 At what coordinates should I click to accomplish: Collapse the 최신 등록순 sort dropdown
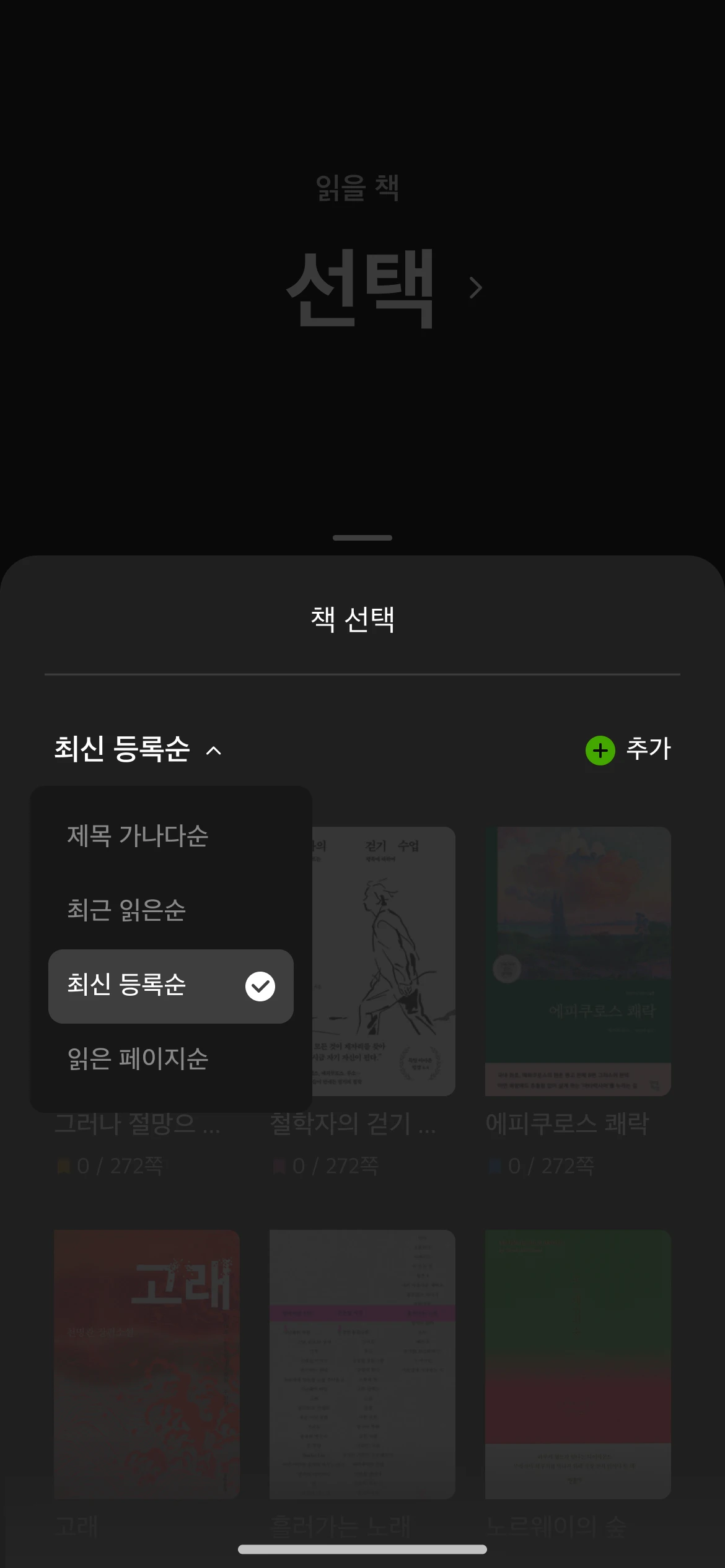pos(138,749)
